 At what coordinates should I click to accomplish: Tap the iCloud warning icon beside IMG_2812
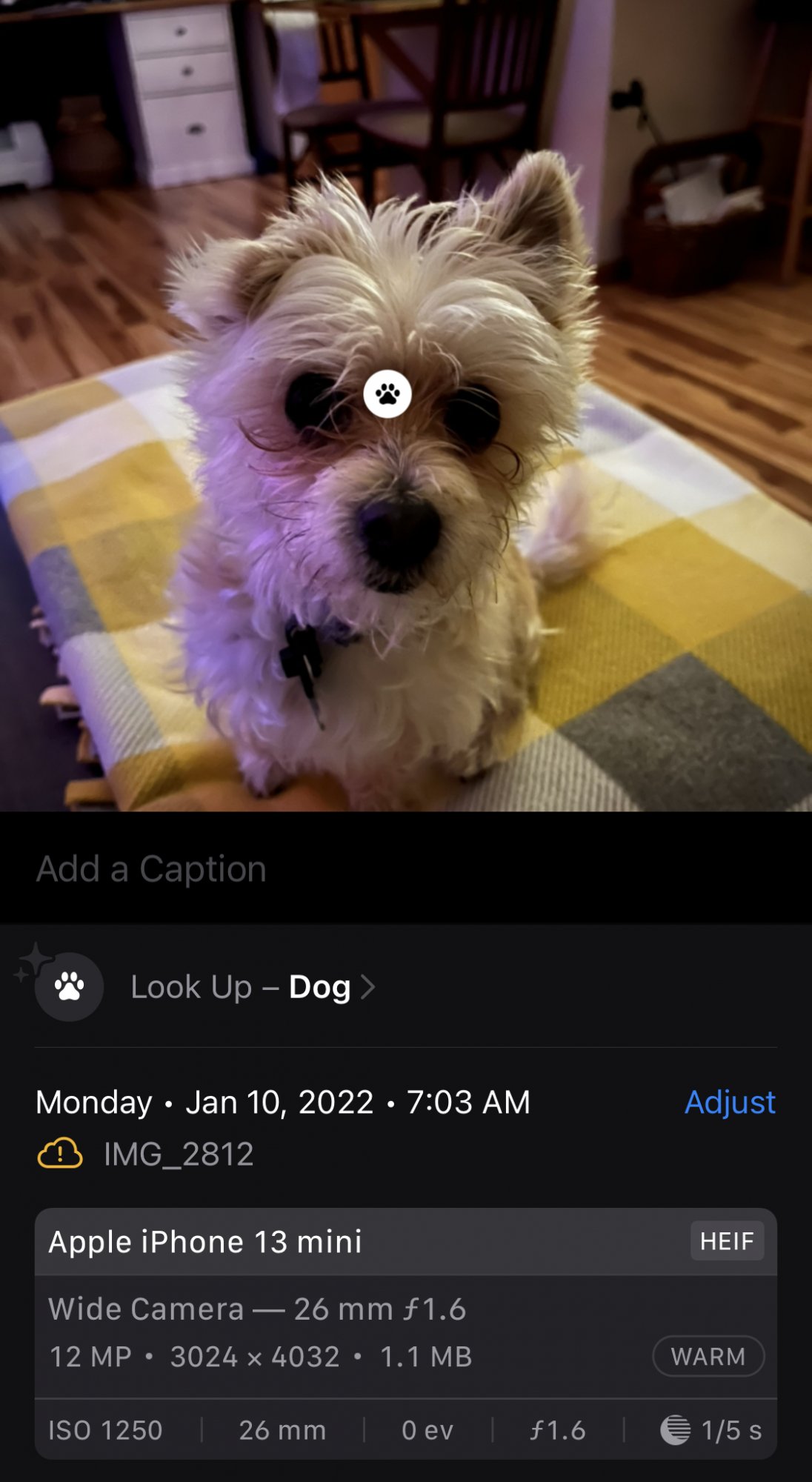60,1154
